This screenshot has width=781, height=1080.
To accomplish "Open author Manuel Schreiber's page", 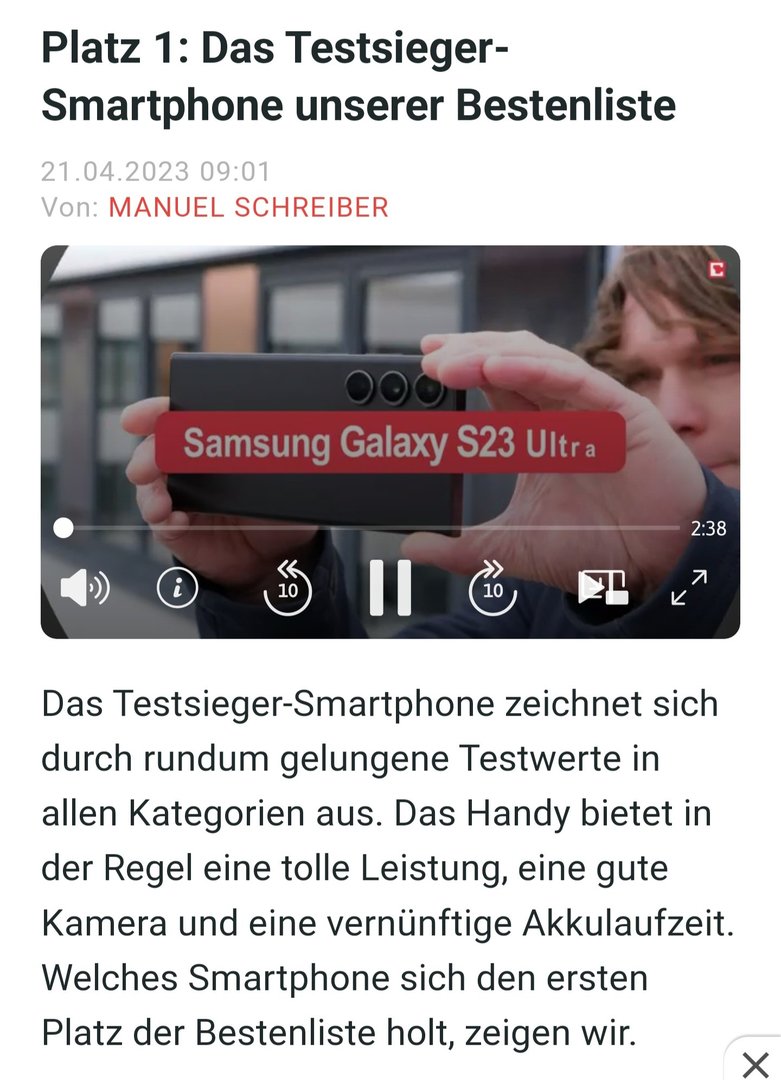I will [248, 207].
